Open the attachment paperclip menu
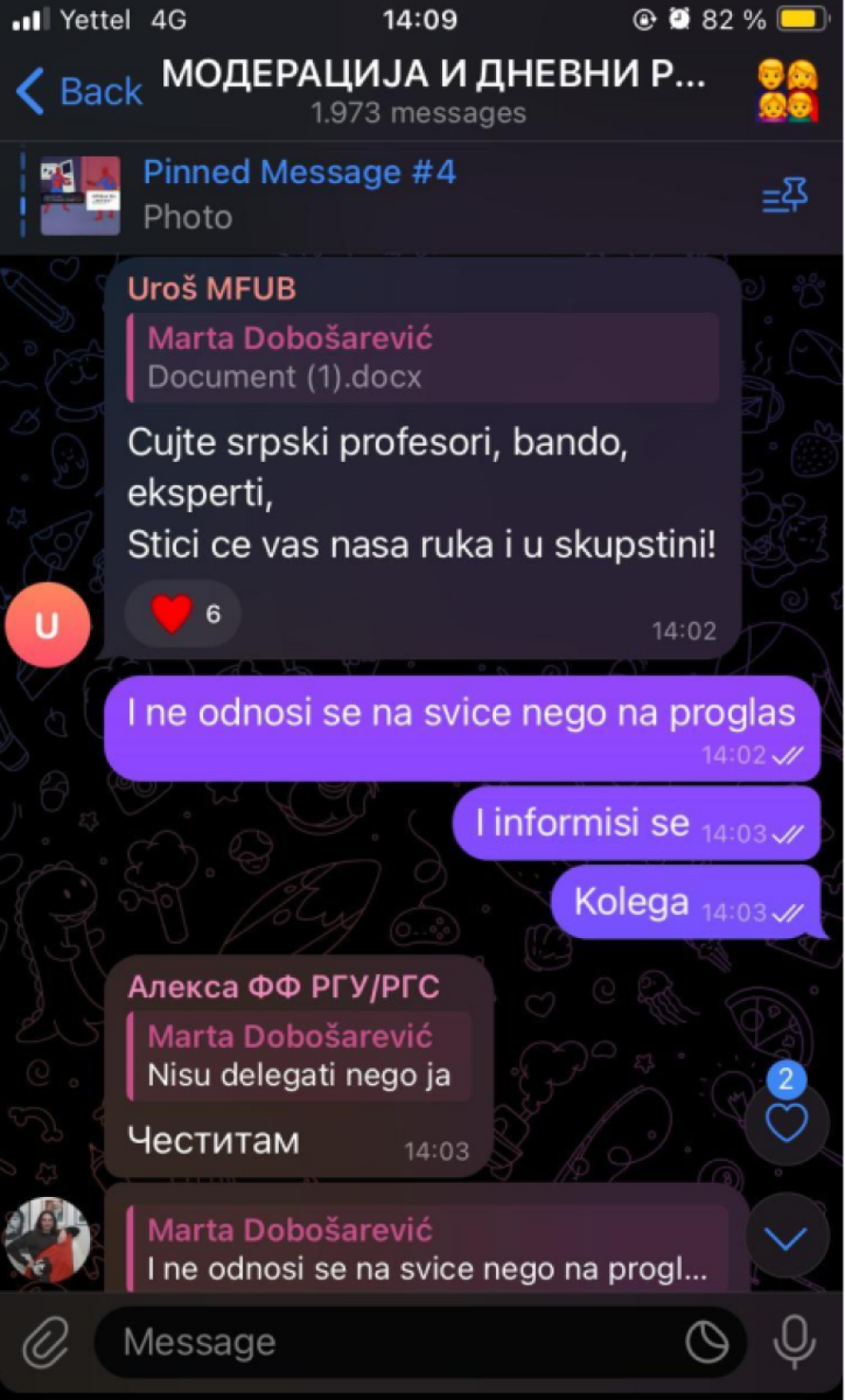Viewport: 845px width, 1400px height. (45, 1342)
